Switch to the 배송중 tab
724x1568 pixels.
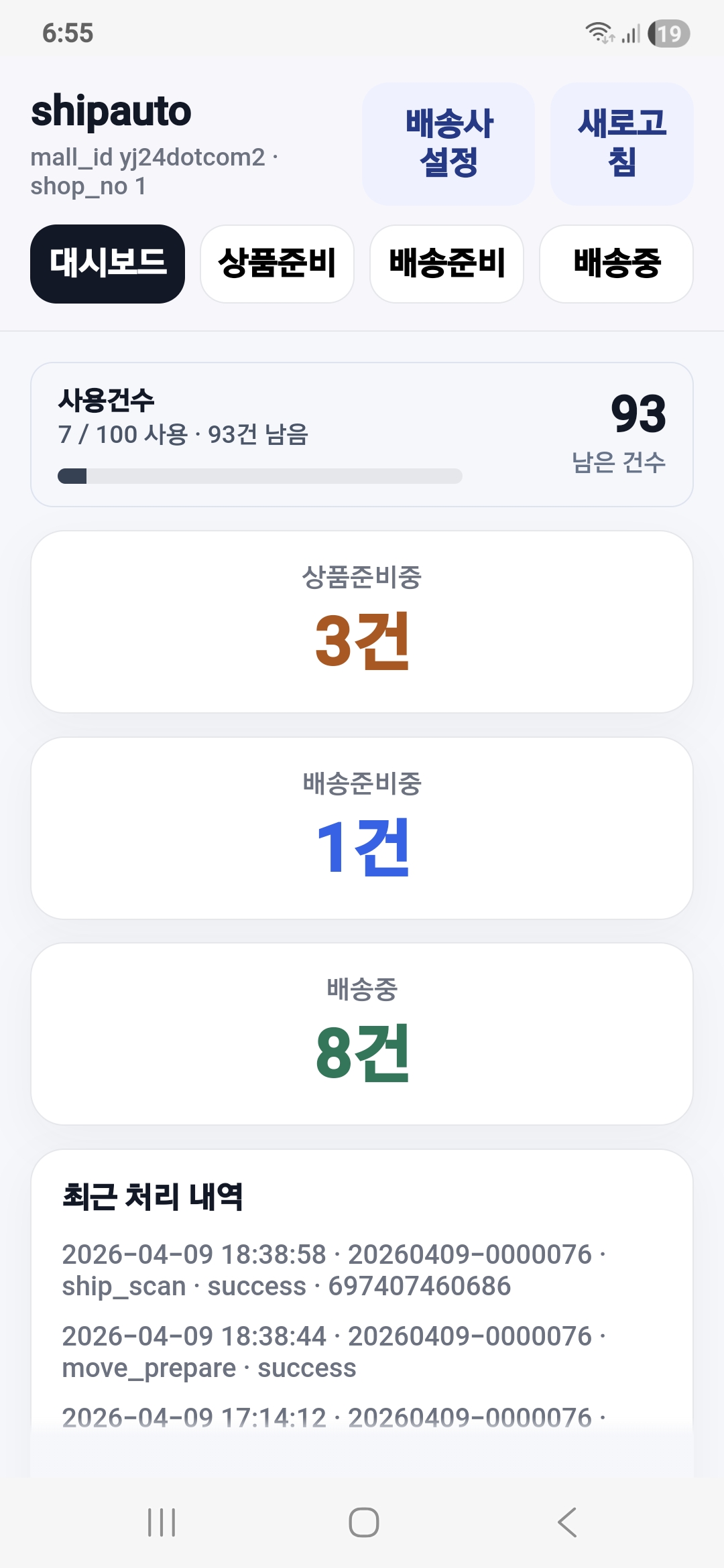pos(616,263)
